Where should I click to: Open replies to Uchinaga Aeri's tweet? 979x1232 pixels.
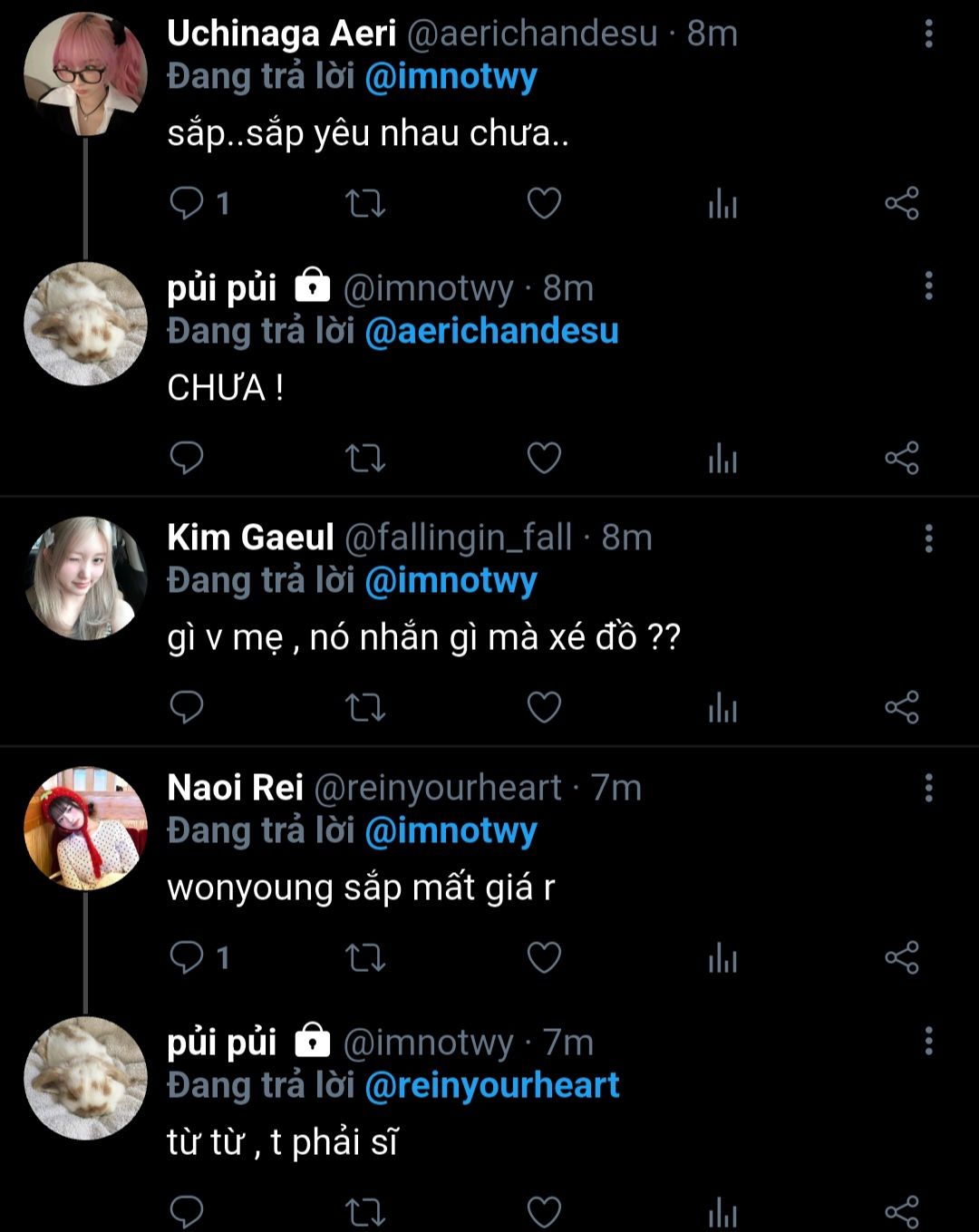pyautogui.click(x=188, y=203)
